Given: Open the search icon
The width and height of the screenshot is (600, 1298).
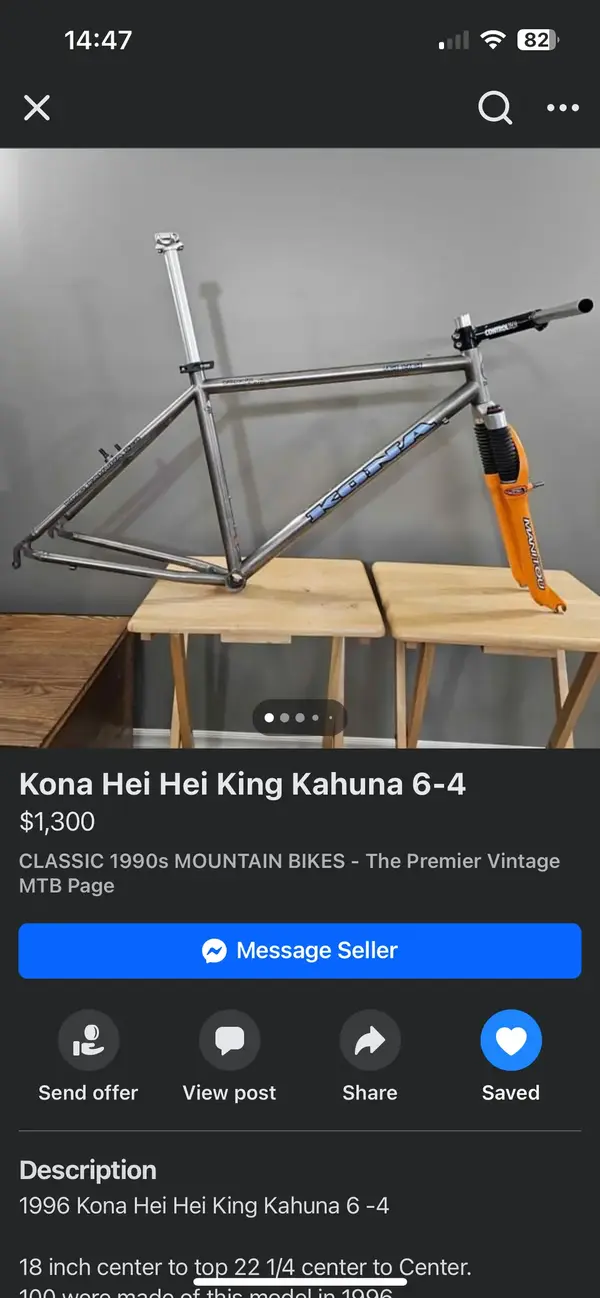Looking at the screenshot, I should pyautogui.click(x=495, y=108).
